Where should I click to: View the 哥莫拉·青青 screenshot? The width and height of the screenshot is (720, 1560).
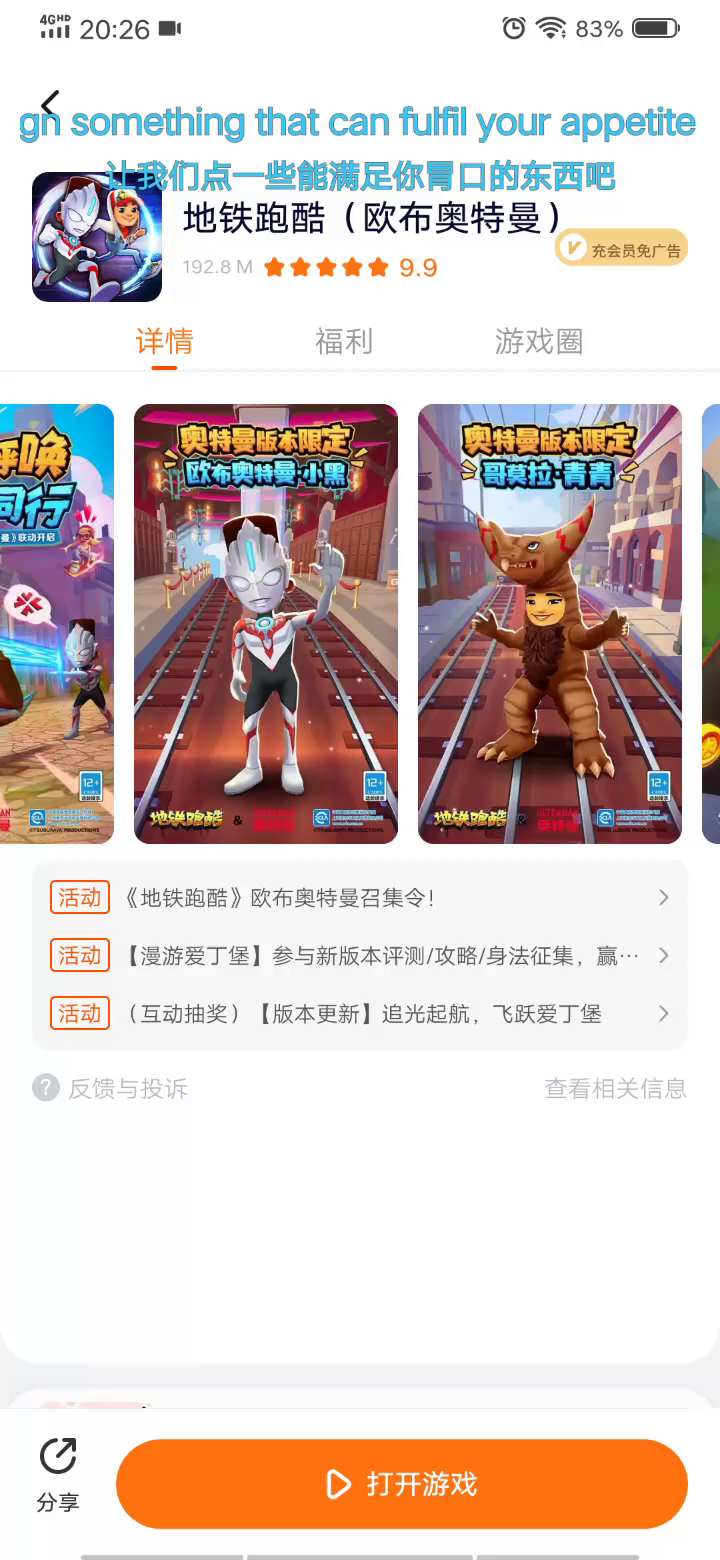pyautogui.click(x=549, y=623)
